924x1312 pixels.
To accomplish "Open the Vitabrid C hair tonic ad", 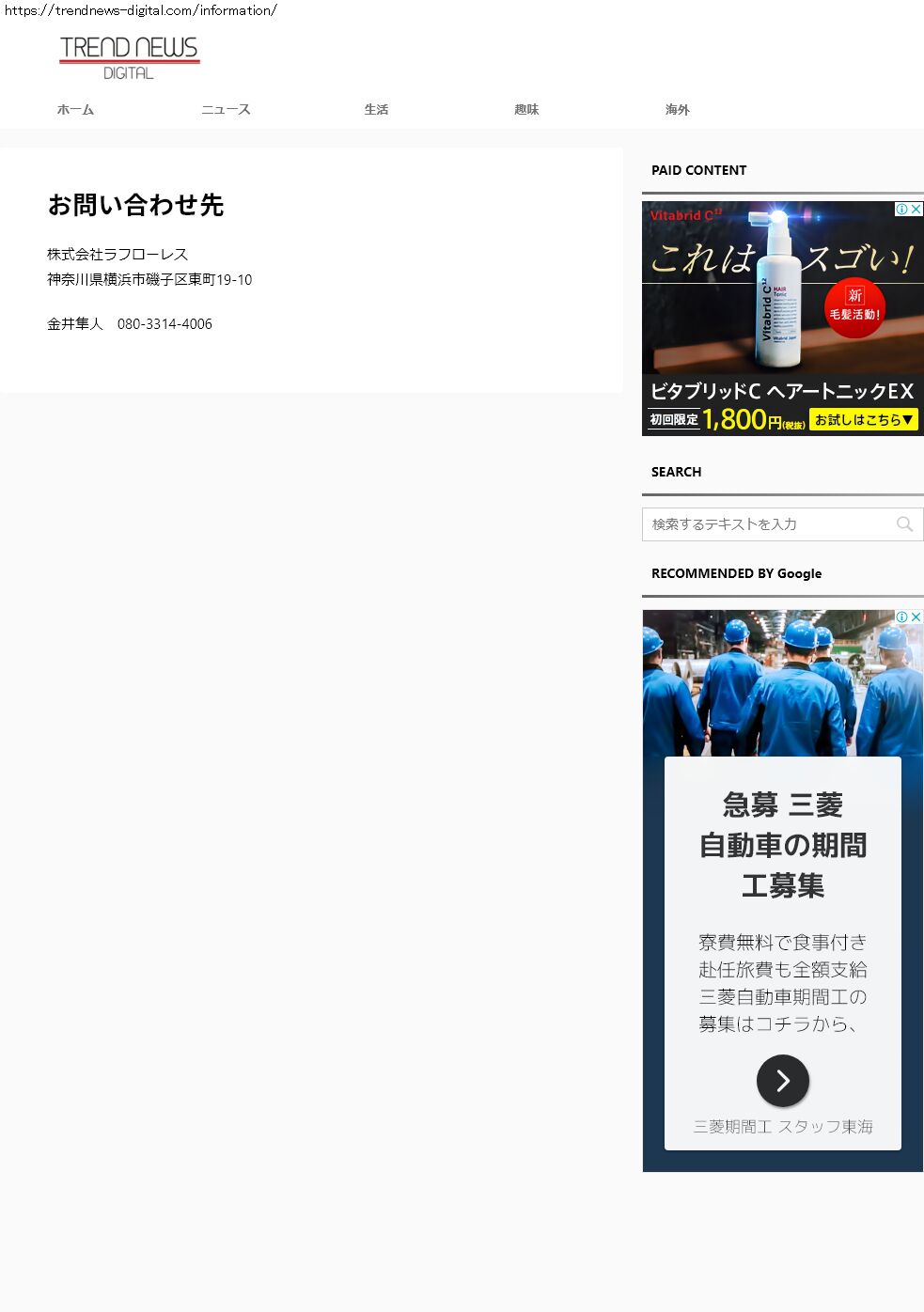I will click(x=782, y=320).
